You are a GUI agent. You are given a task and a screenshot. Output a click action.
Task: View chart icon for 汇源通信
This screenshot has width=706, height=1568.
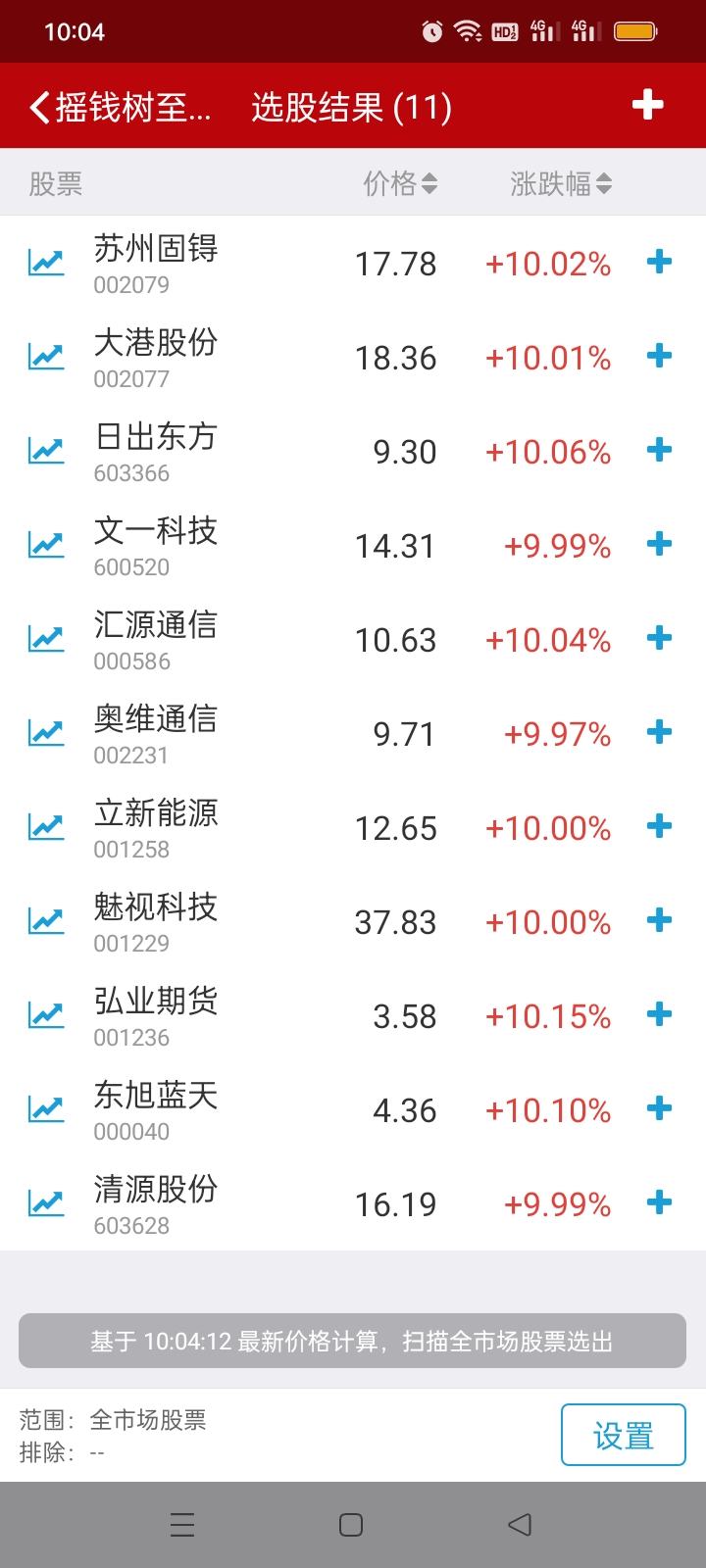(45, 639)
